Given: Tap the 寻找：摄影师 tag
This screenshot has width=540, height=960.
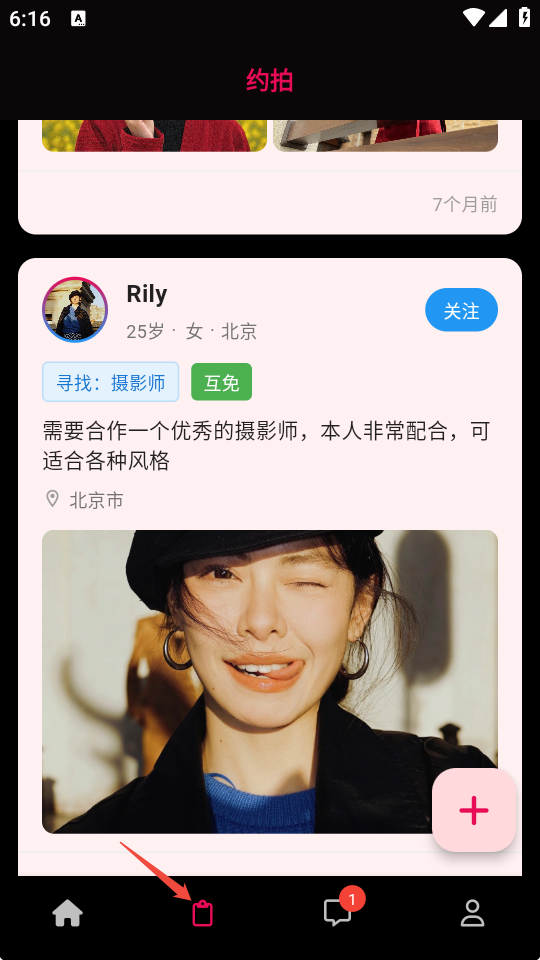Looking at the screenshot, I should 111,382.
